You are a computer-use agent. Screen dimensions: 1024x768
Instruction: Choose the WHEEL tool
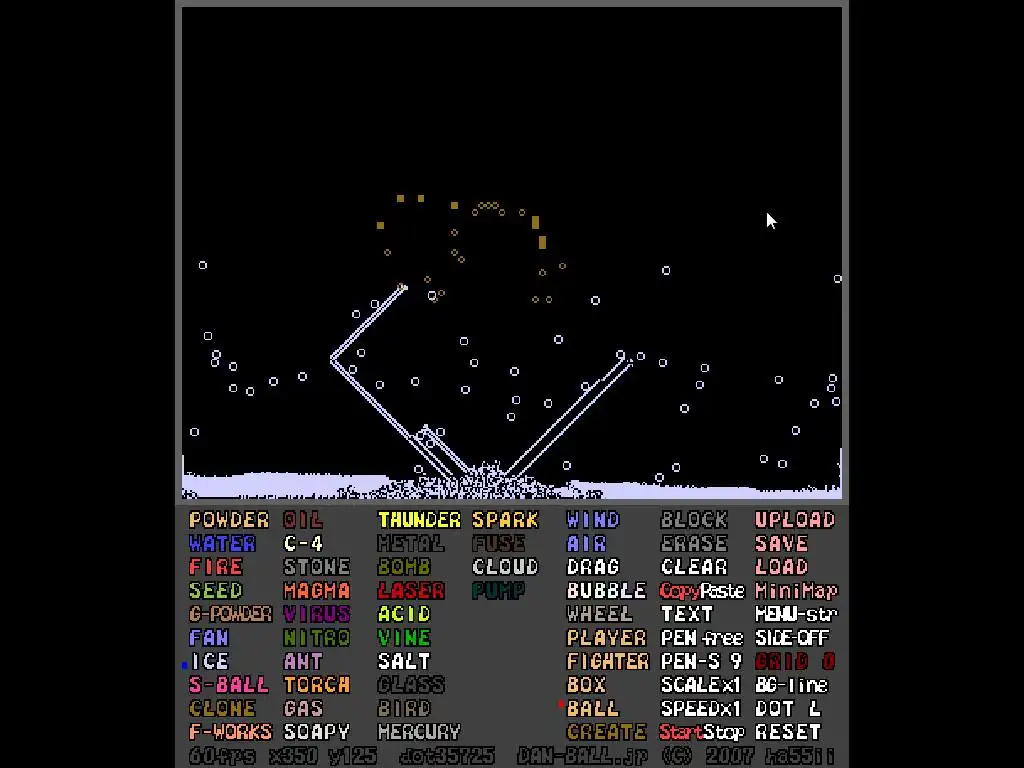click(600, 614)
